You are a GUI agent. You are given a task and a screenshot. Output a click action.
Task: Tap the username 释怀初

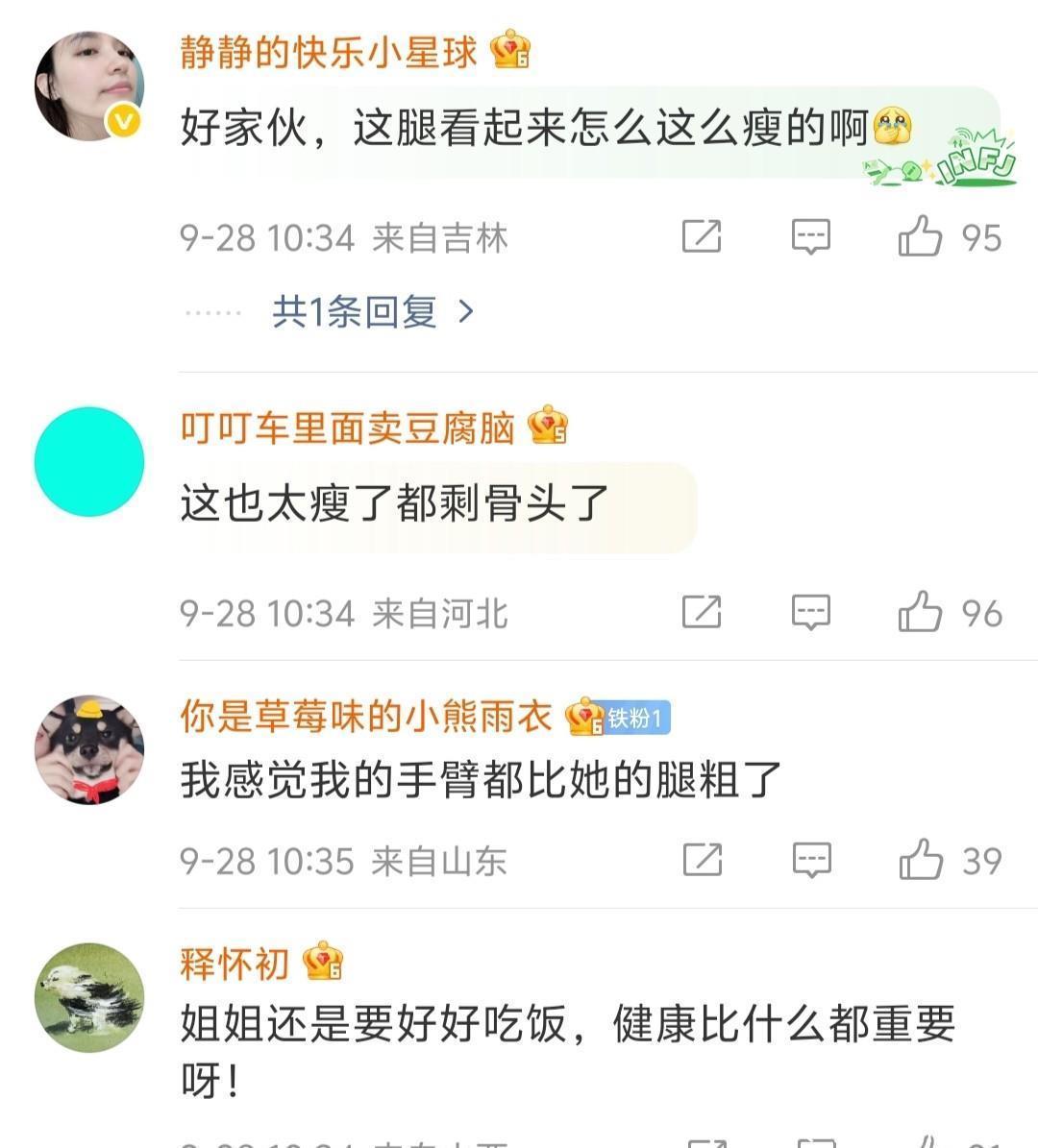(x=235, y=963)
